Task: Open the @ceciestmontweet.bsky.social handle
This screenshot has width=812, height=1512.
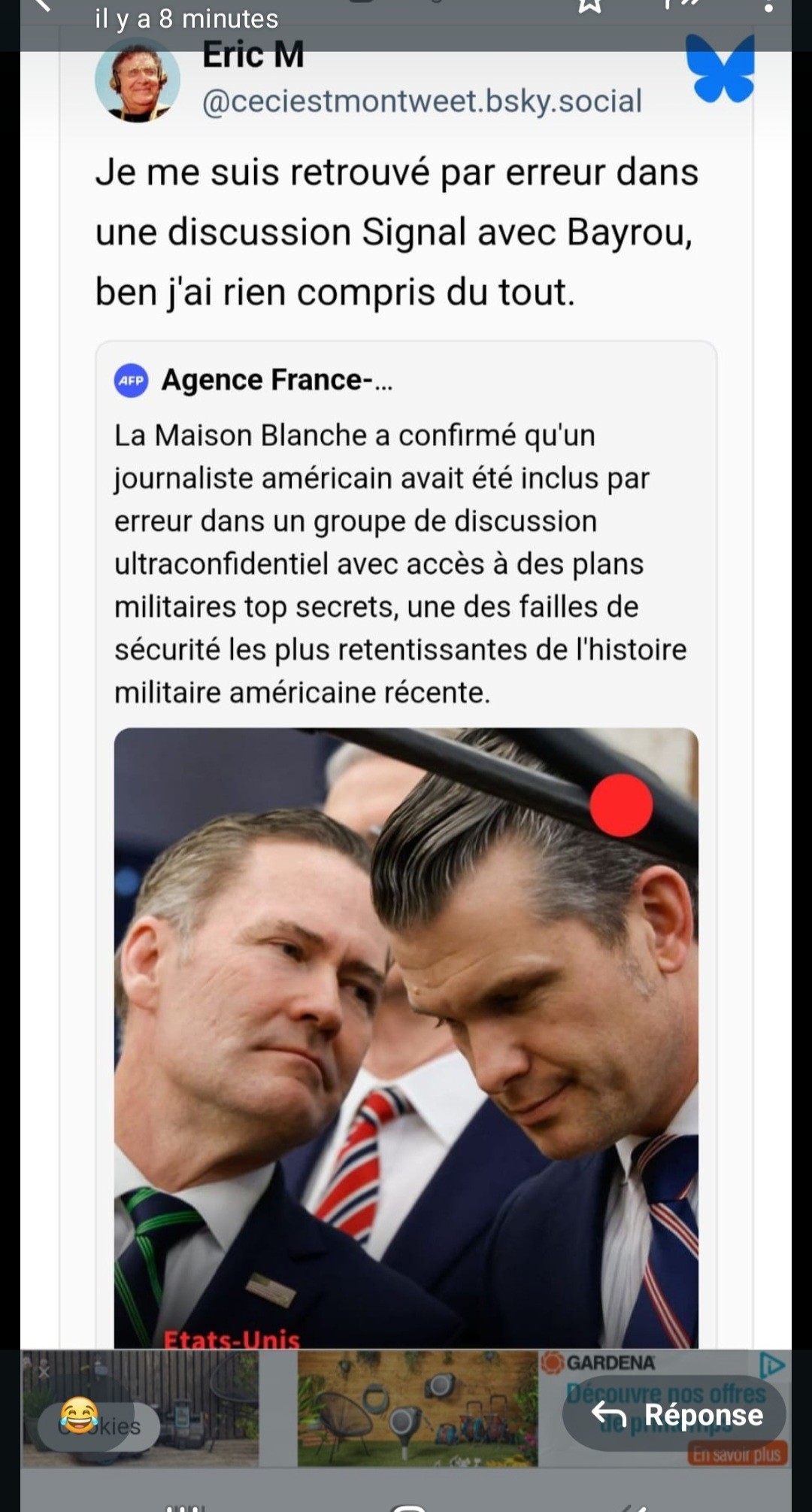Action: (x=422, y=101)
